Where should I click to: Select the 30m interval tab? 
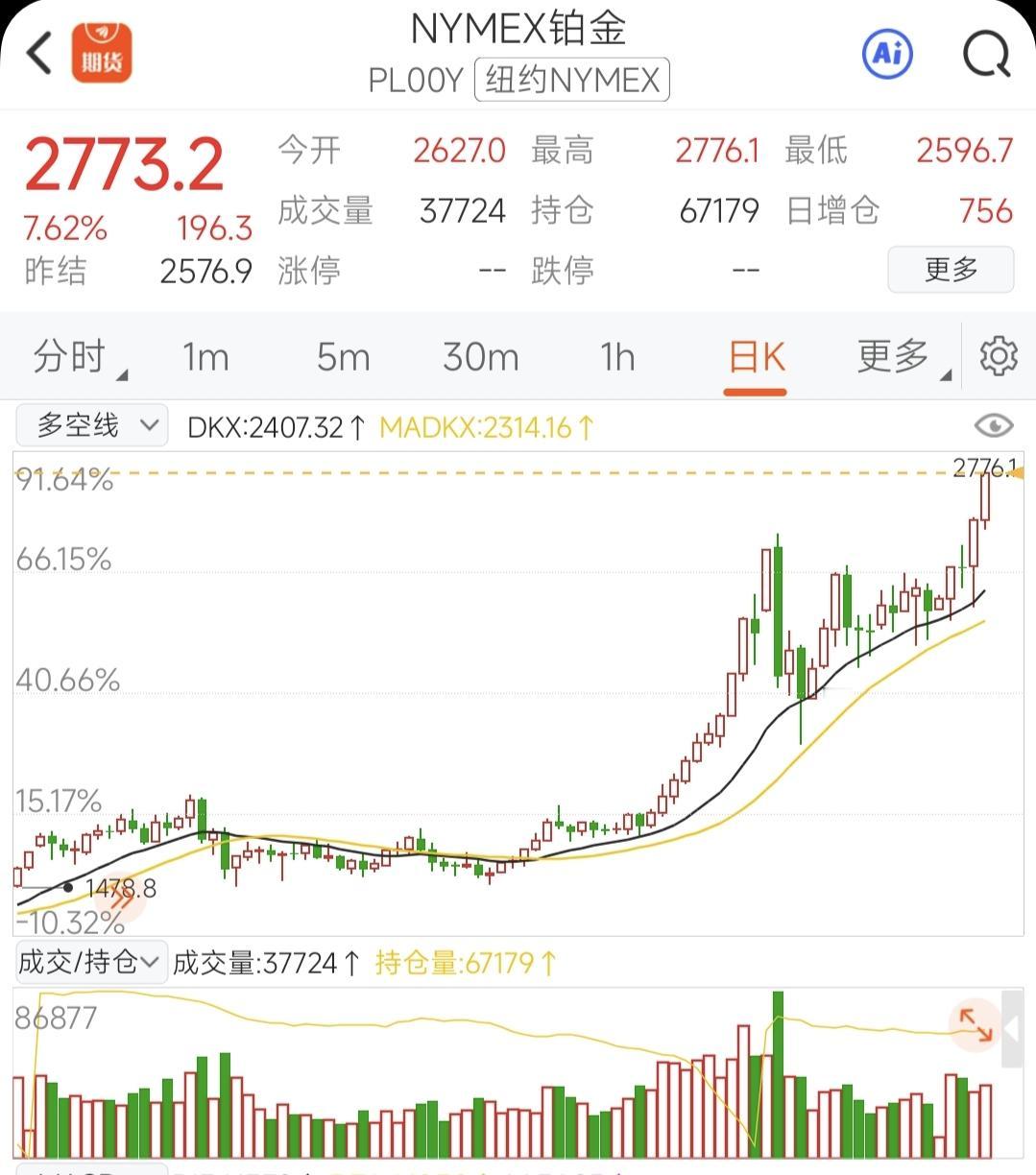[480, 355]
